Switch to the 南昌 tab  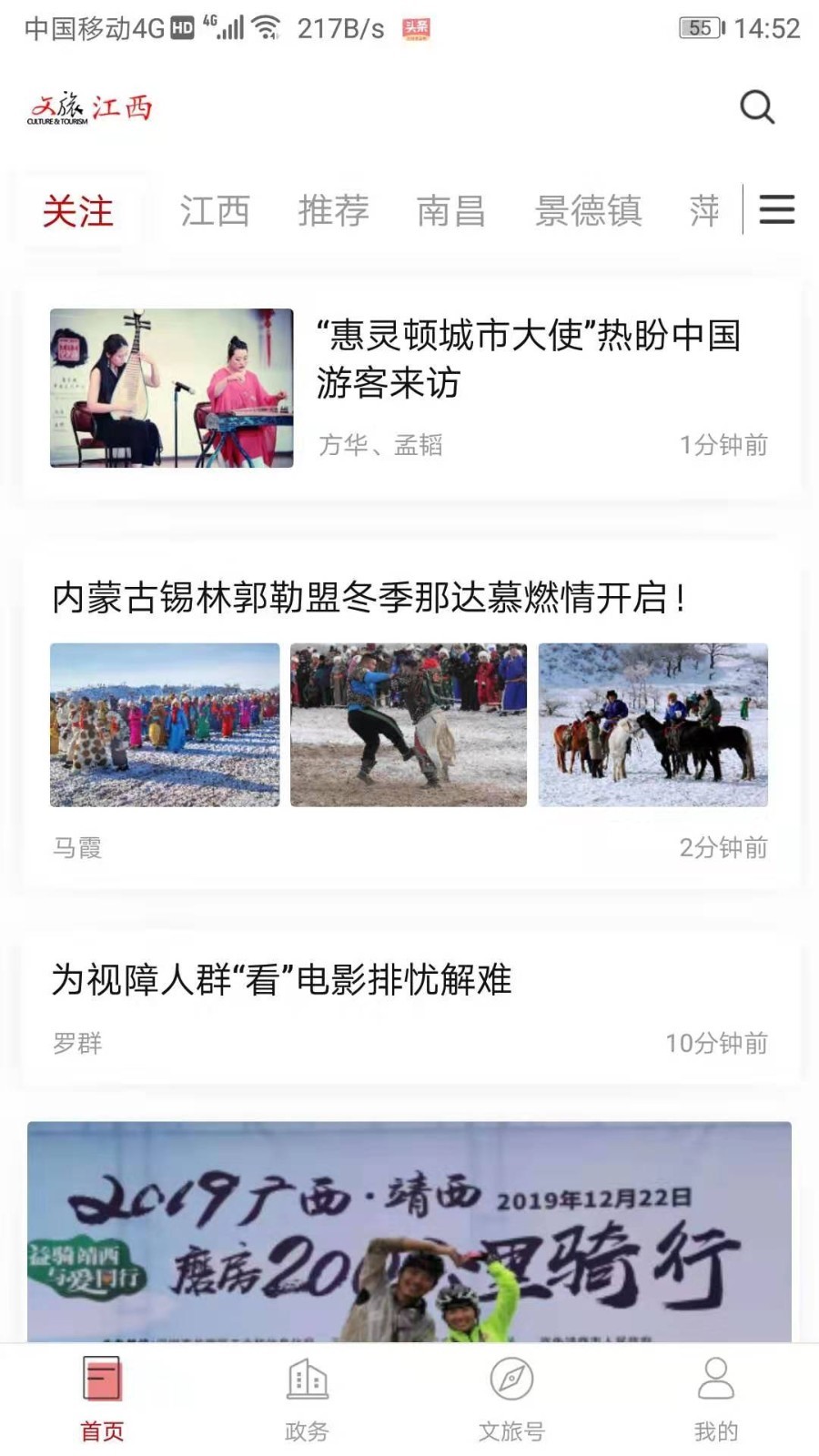pos(451,211)
